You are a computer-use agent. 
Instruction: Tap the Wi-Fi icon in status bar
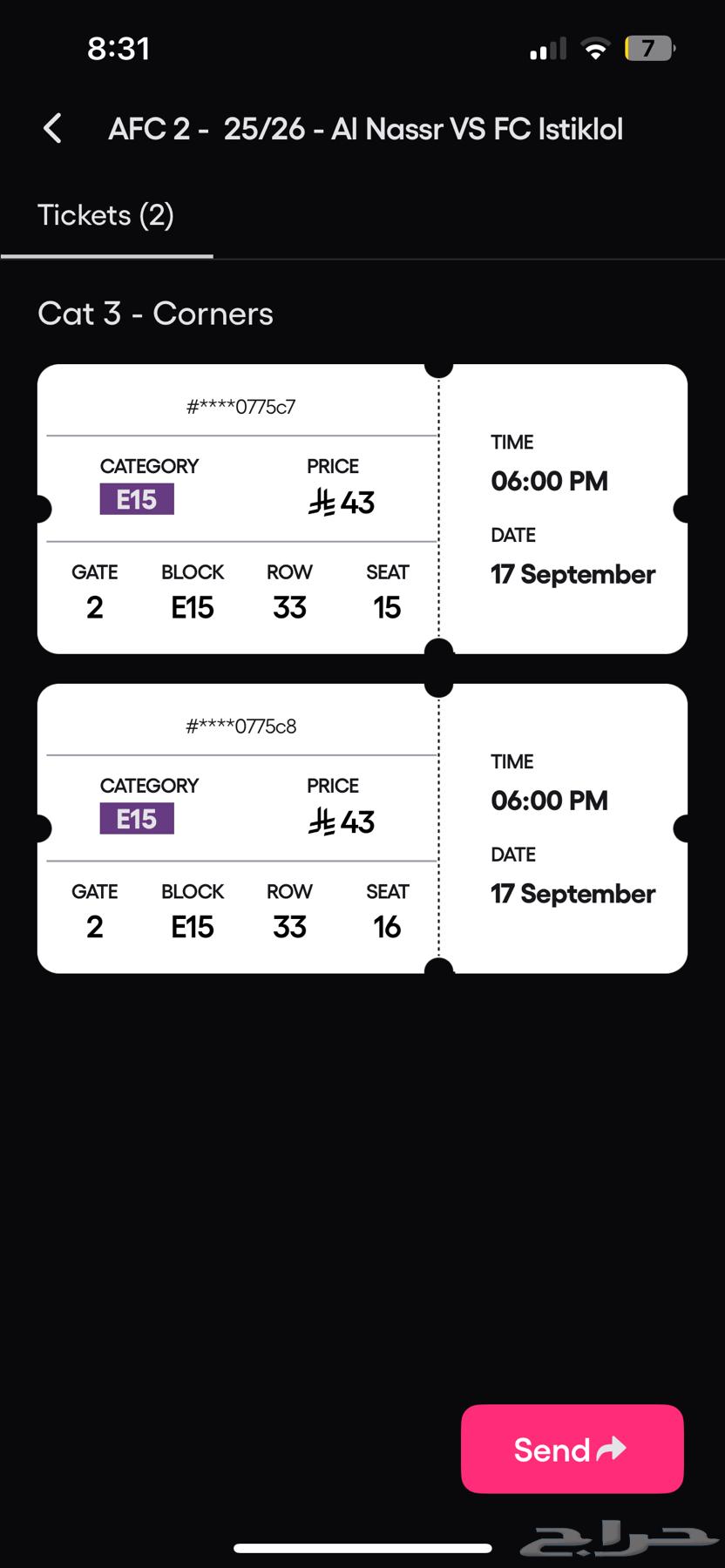click(595, 49)
